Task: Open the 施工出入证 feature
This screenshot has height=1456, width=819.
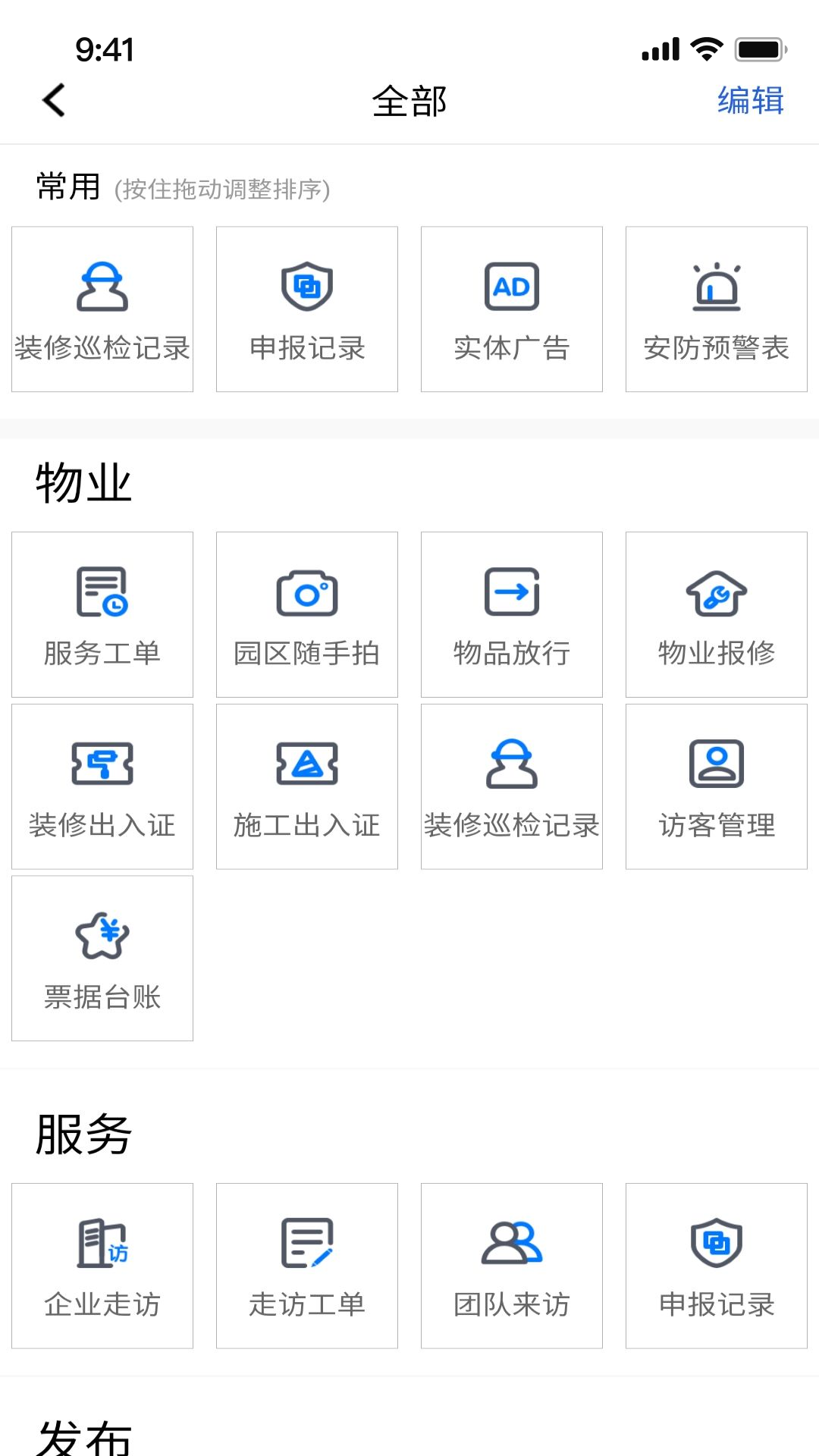Action: coord(307,786)
